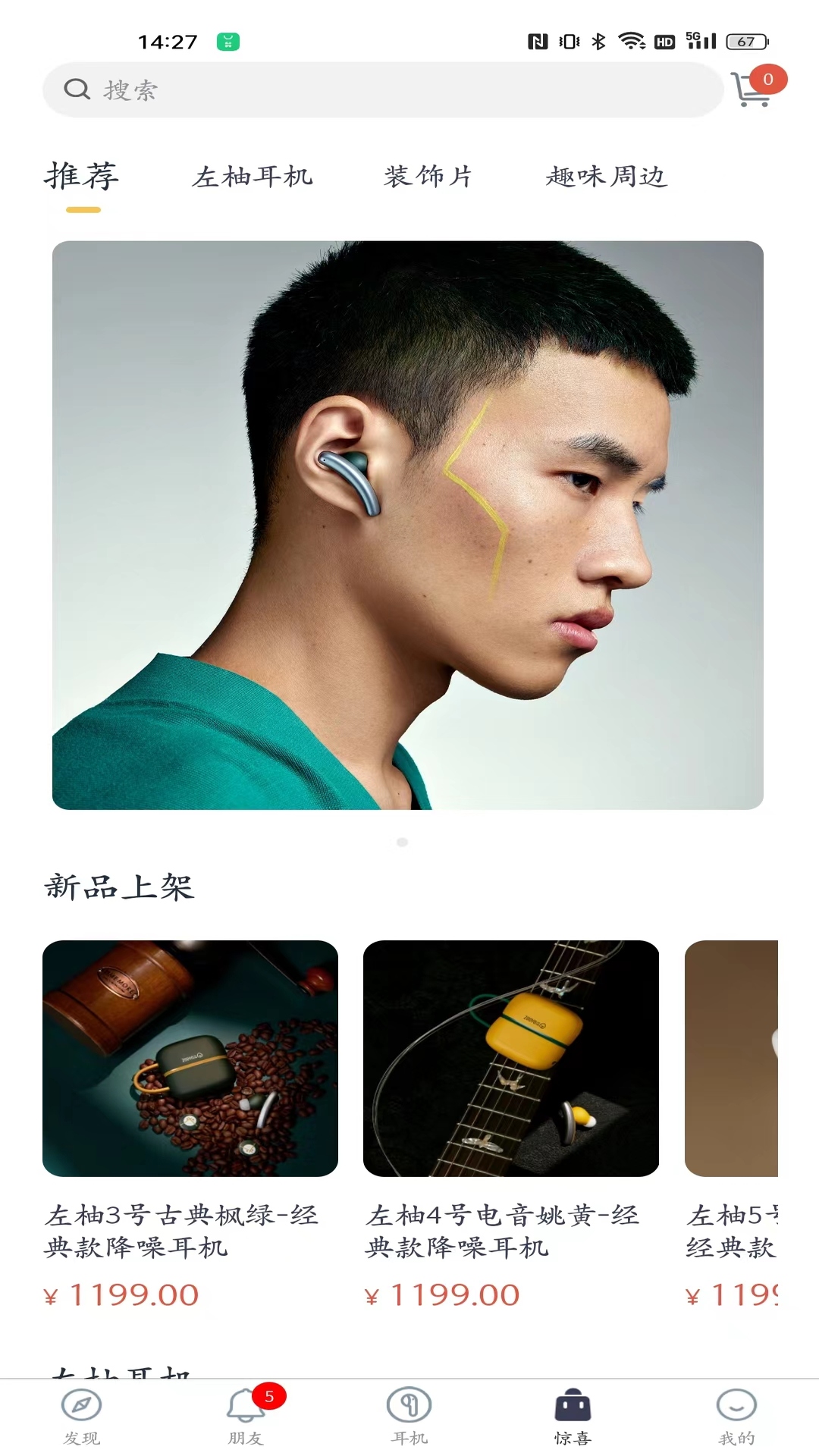
Task: Select the 惊喜 tab
Action: pos(573,1416)
